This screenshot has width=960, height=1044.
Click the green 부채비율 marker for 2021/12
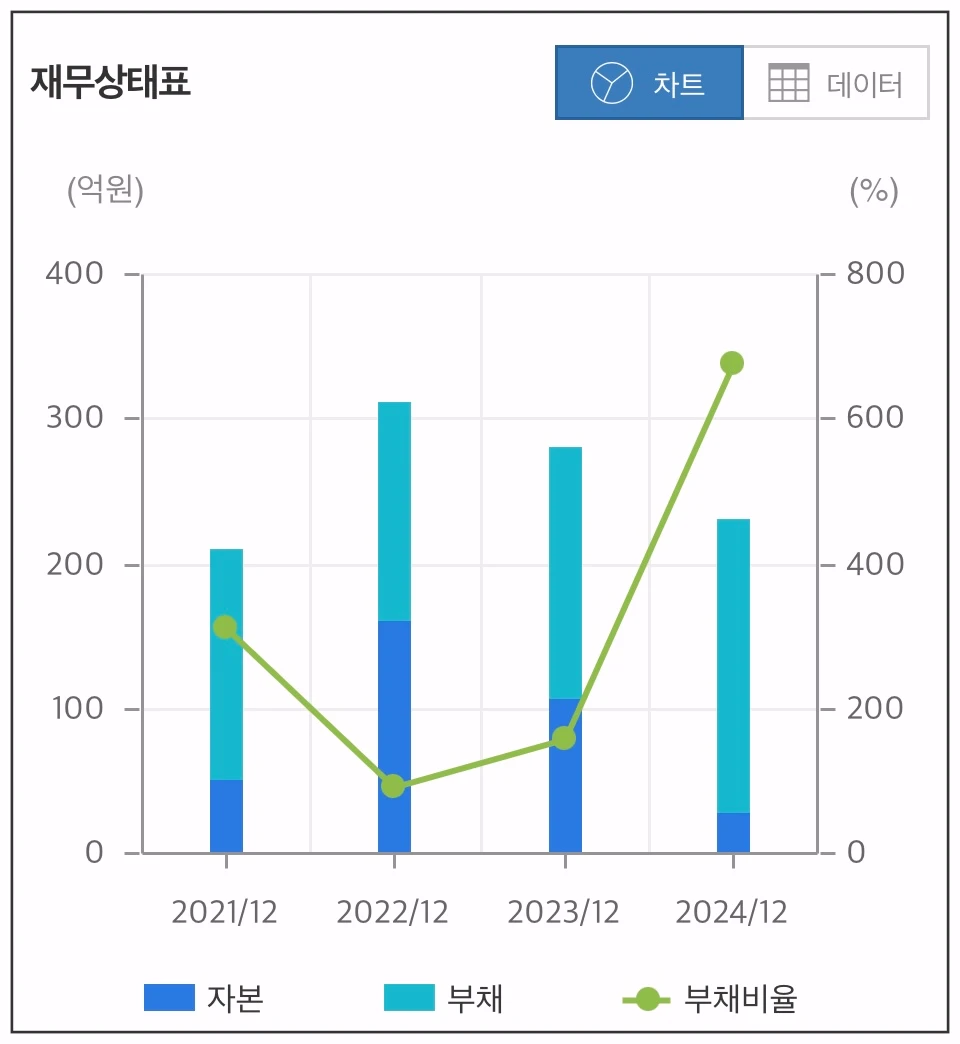(223, 625)
